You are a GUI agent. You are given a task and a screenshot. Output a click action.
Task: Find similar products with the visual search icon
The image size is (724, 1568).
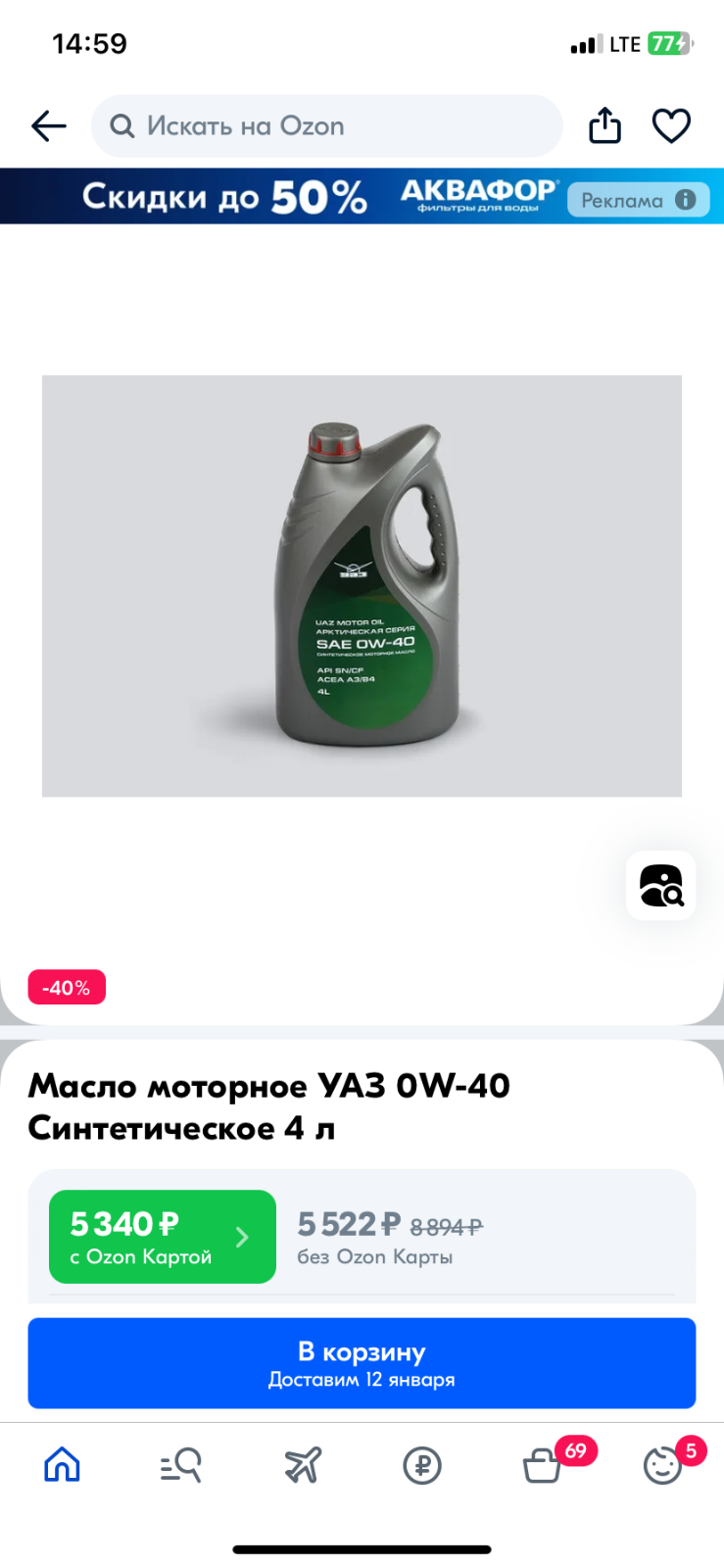coord(661,886)
